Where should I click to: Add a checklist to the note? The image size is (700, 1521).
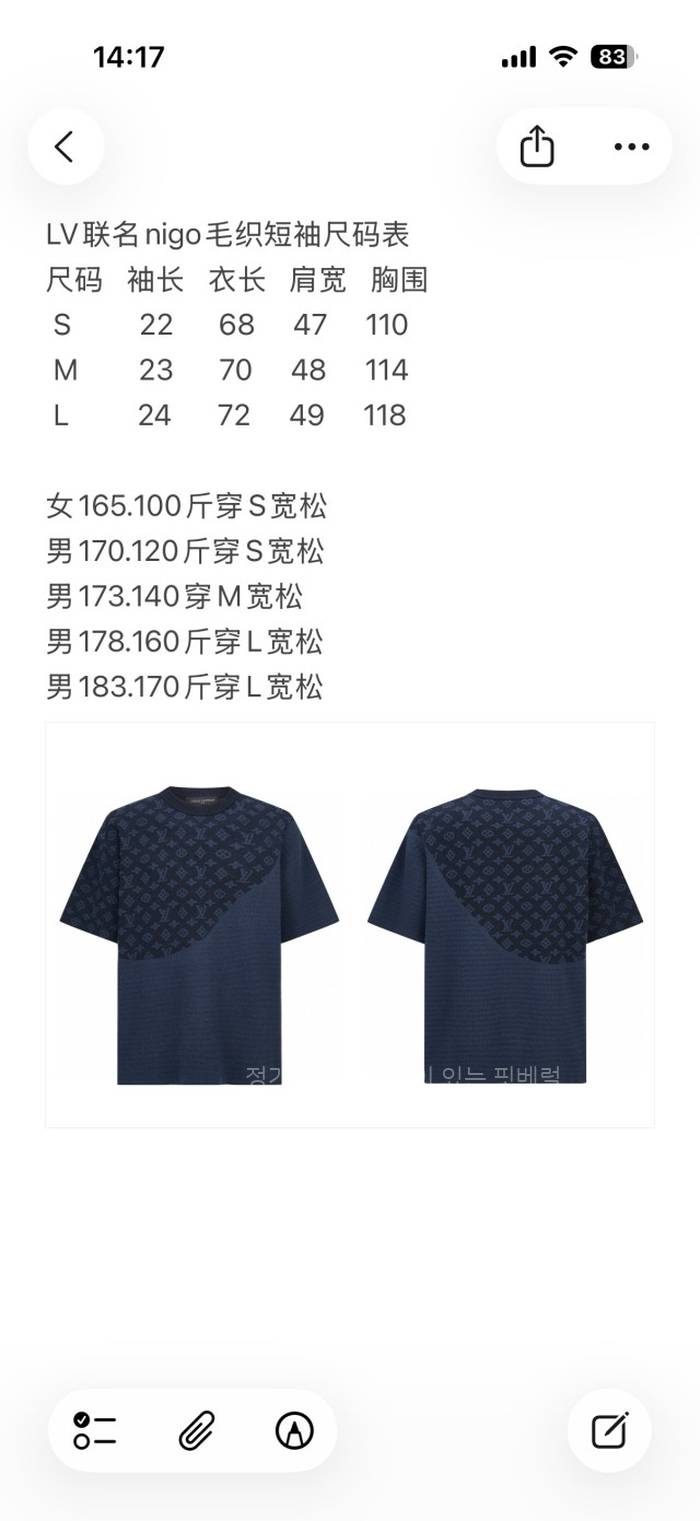click(95, 1431)
